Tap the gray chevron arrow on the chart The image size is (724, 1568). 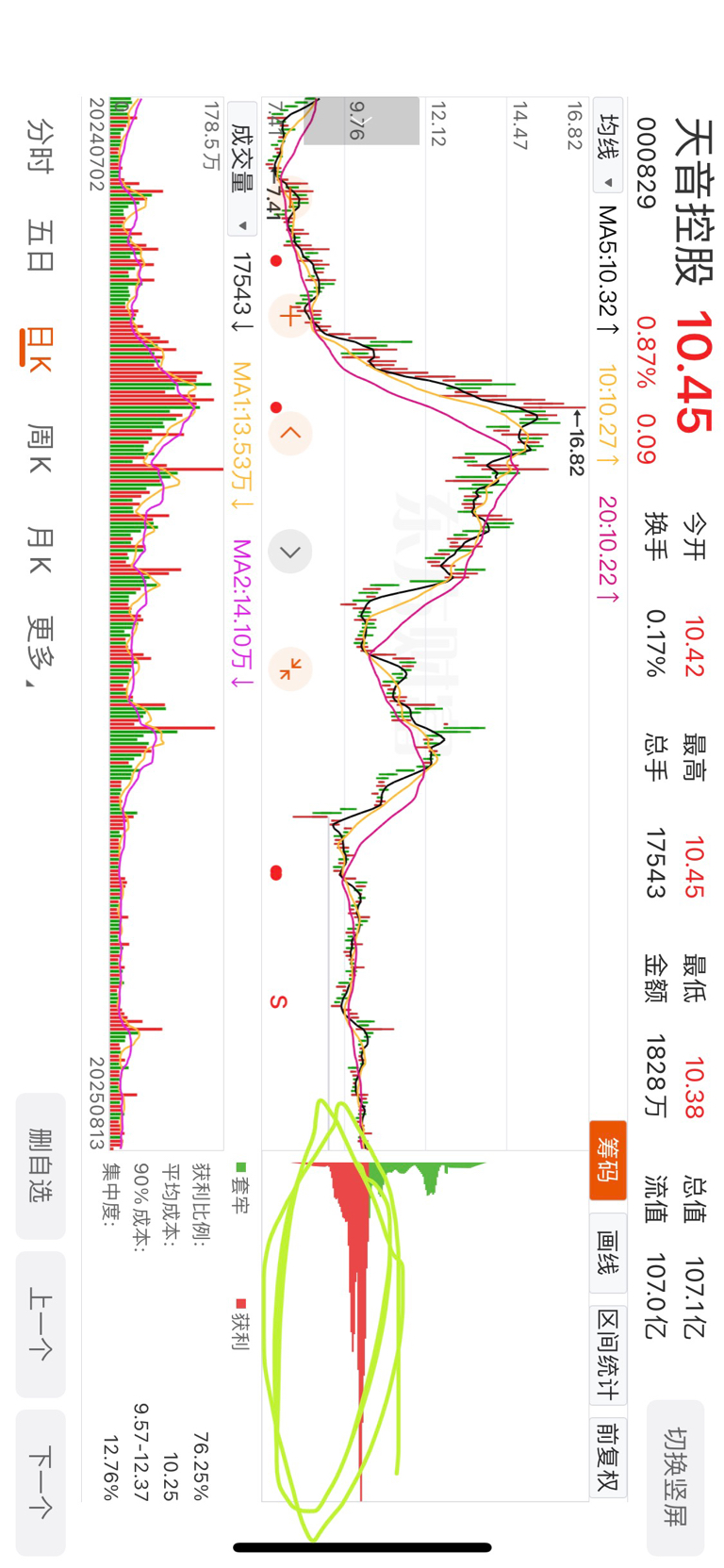coord(289,552)
